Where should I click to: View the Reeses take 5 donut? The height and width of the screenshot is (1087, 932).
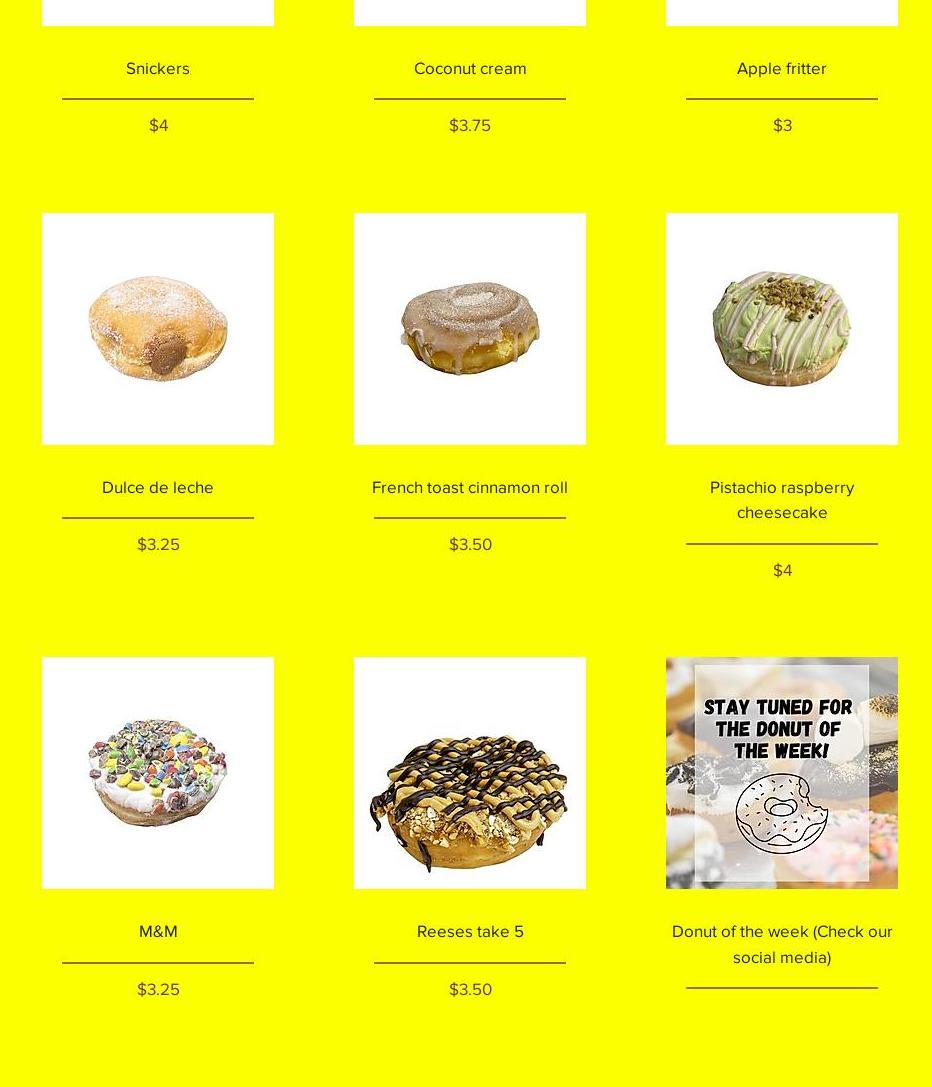[470, 773]
